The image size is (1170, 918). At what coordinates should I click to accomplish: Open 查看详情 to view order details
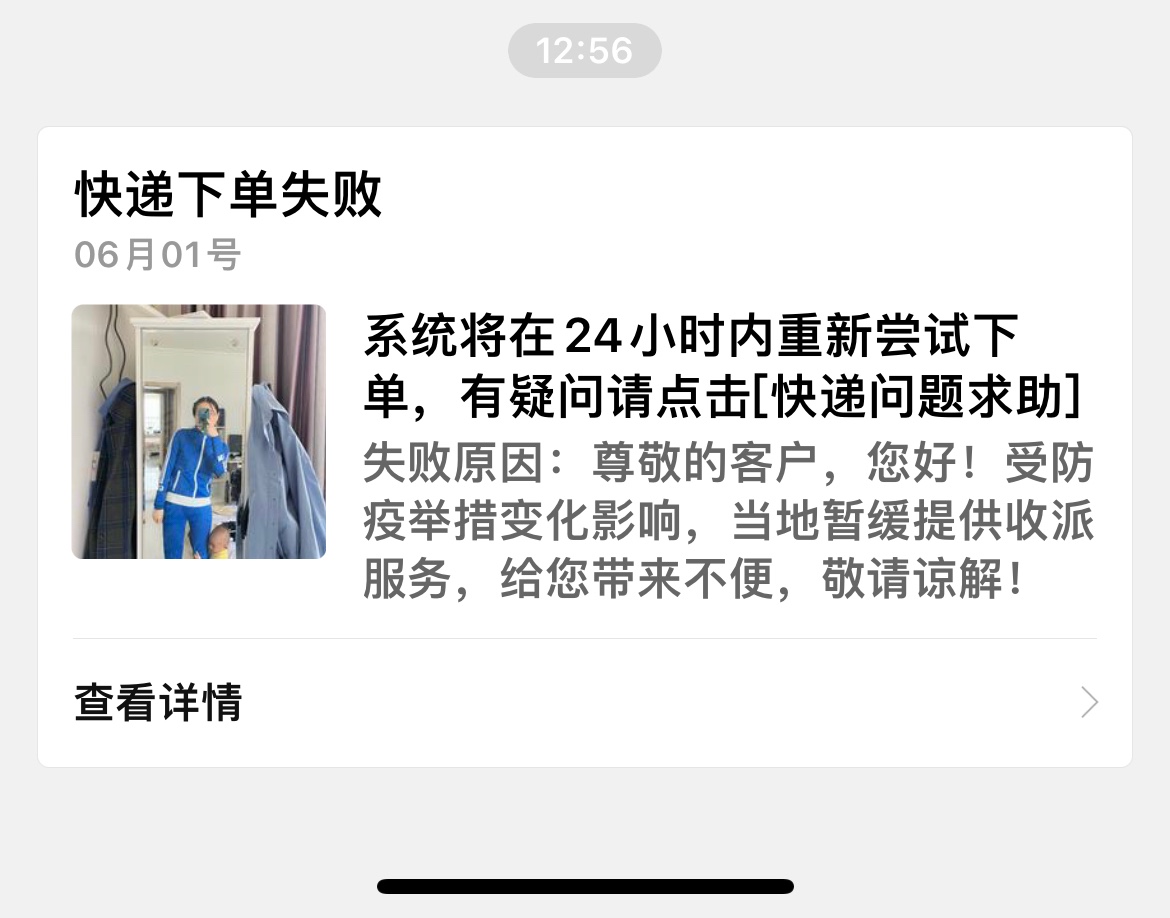pyautogui.click(x=585, y=703)
